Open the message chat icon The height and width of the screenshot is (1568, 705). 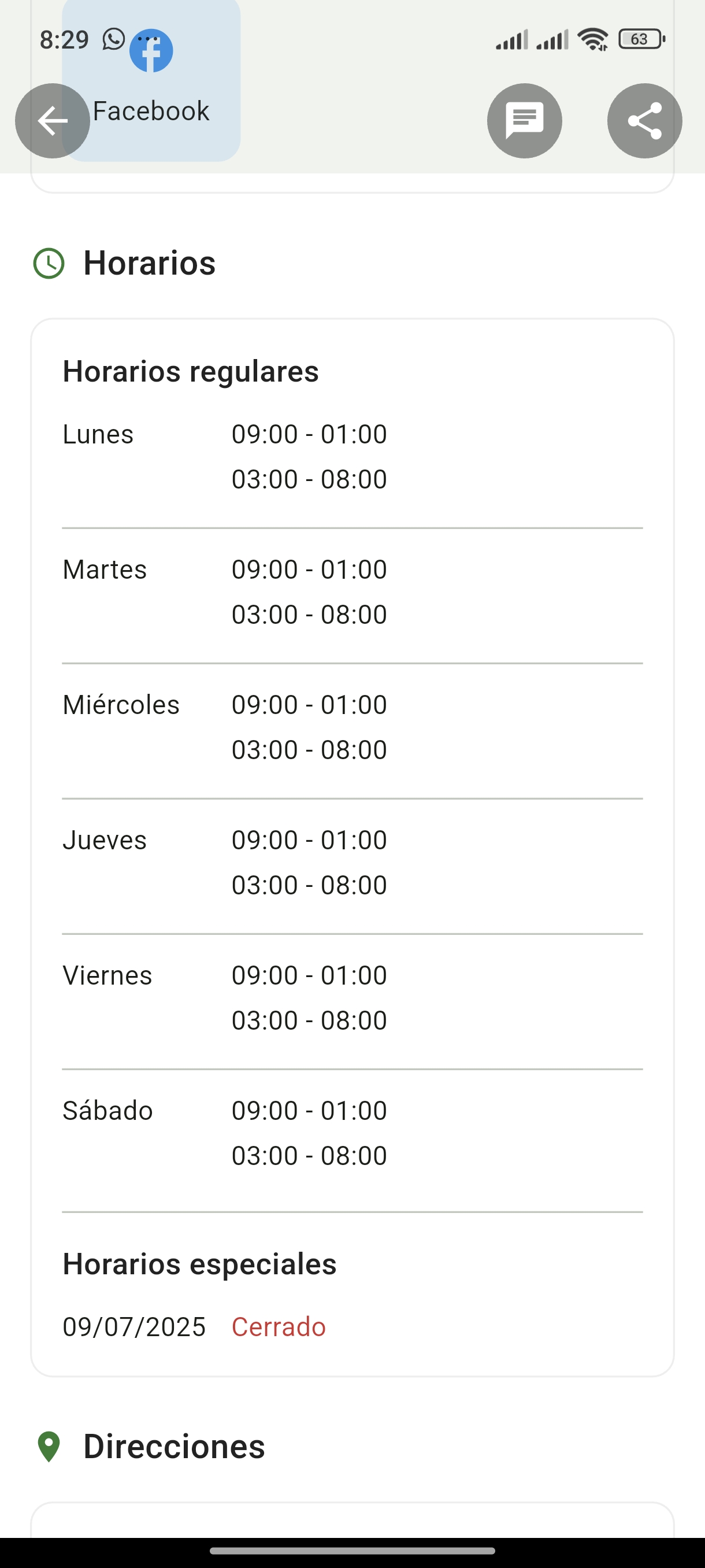point(524,120)
